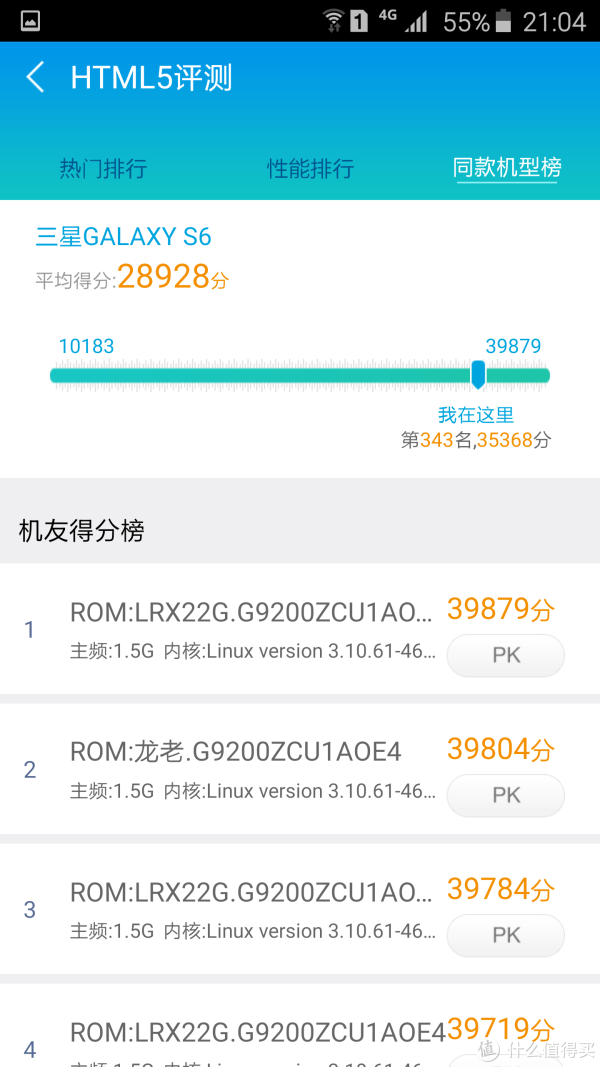Select the 同款机型榜 tab
600x1067 pixels.
click(x=507, y=168)
